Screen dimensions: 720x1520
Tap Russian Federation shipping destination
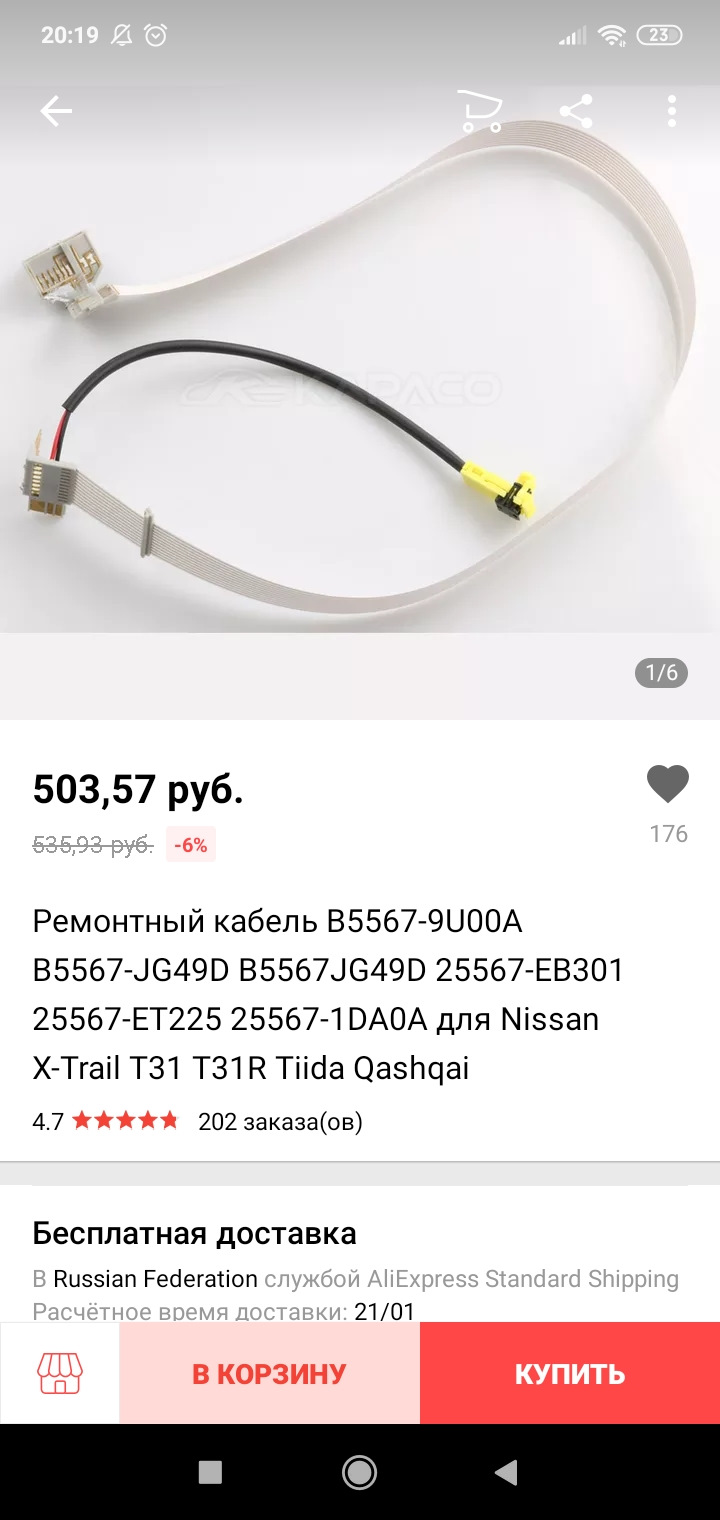tap(152, 1278)
